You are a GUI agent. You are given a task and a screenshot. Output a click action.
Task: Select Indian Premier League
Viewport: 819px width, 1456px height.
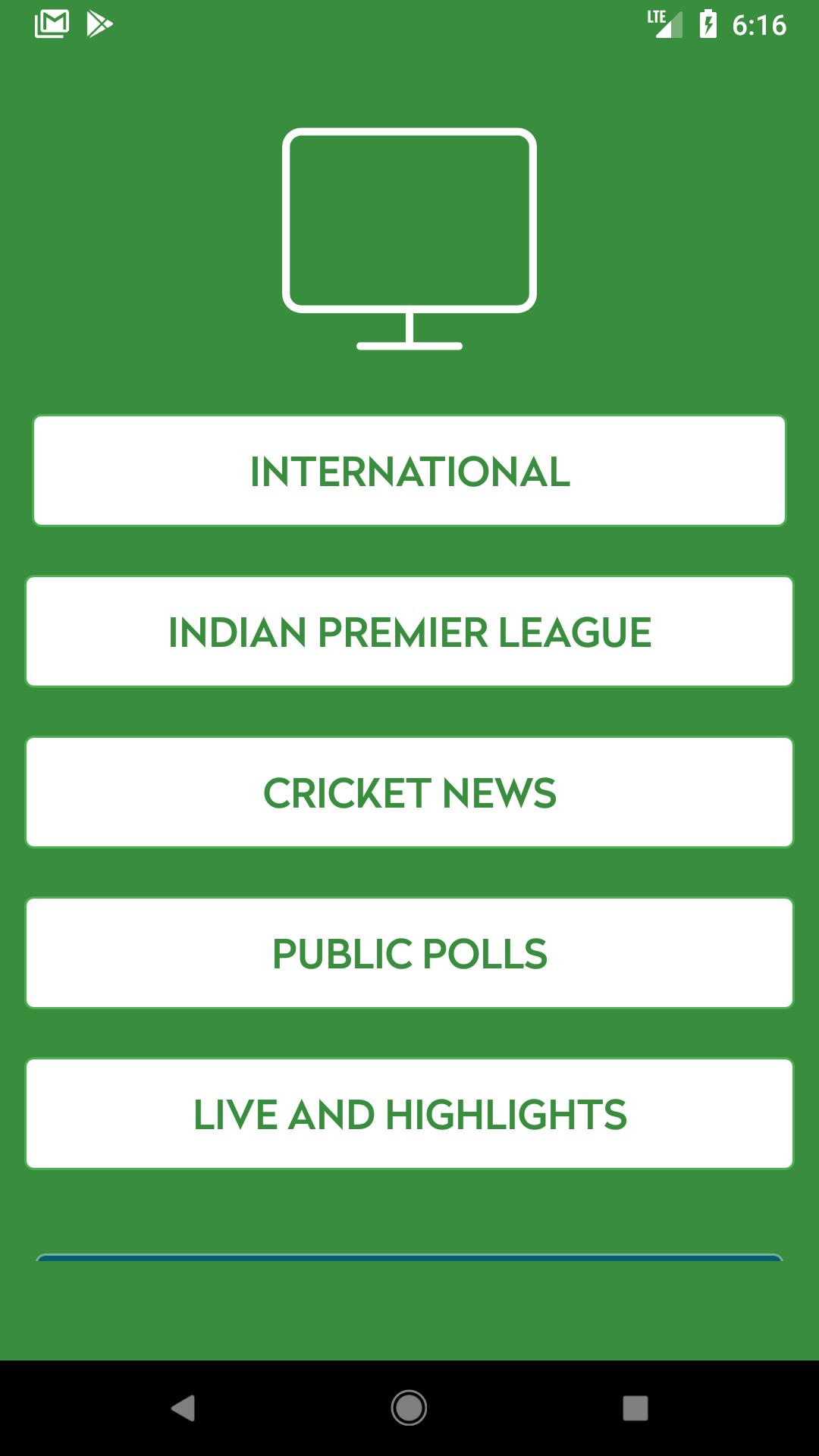pos(409,632)
